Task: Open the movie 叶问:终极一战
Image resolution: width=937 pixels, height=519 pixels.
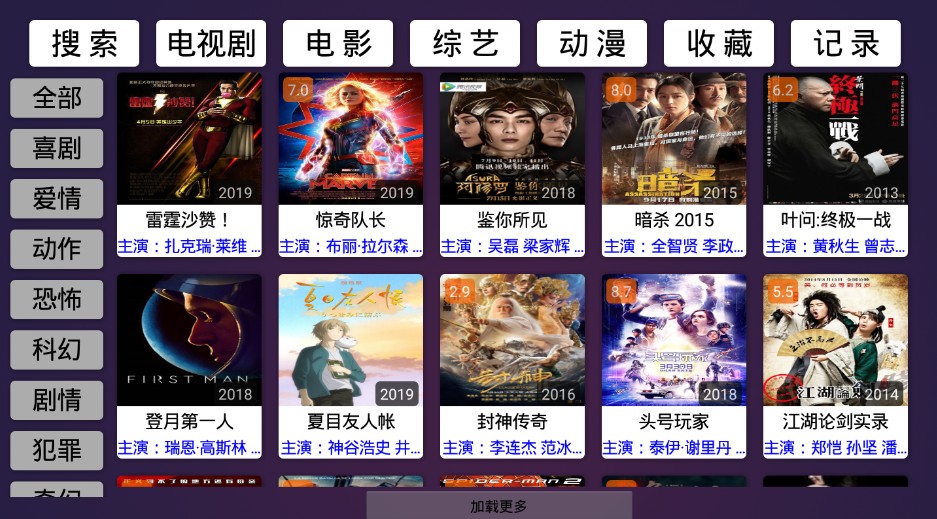Action: coord(836,150)
